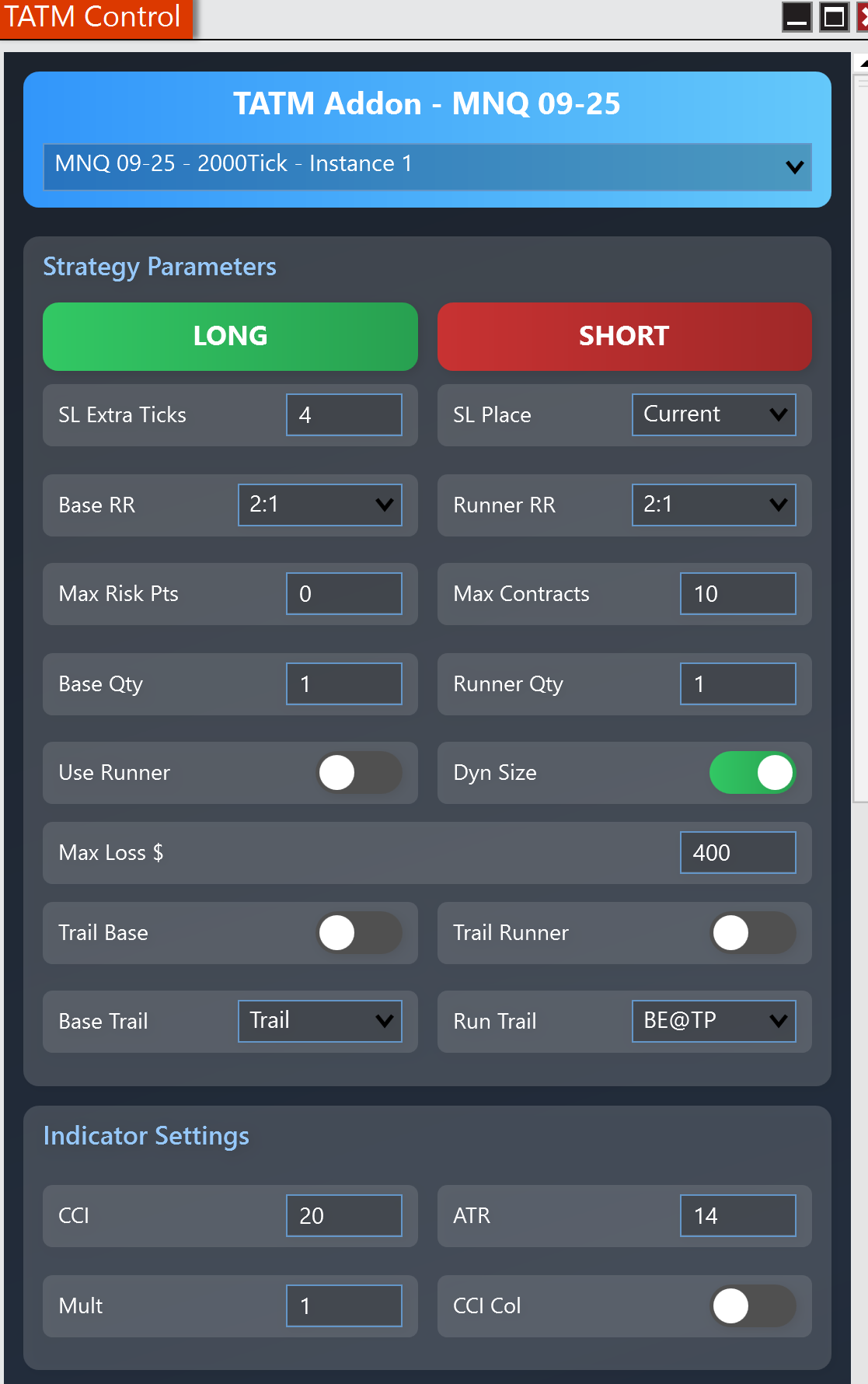Turn on Trail Runner
Viewport: 868px width, 1384px height.
[752, 933]
